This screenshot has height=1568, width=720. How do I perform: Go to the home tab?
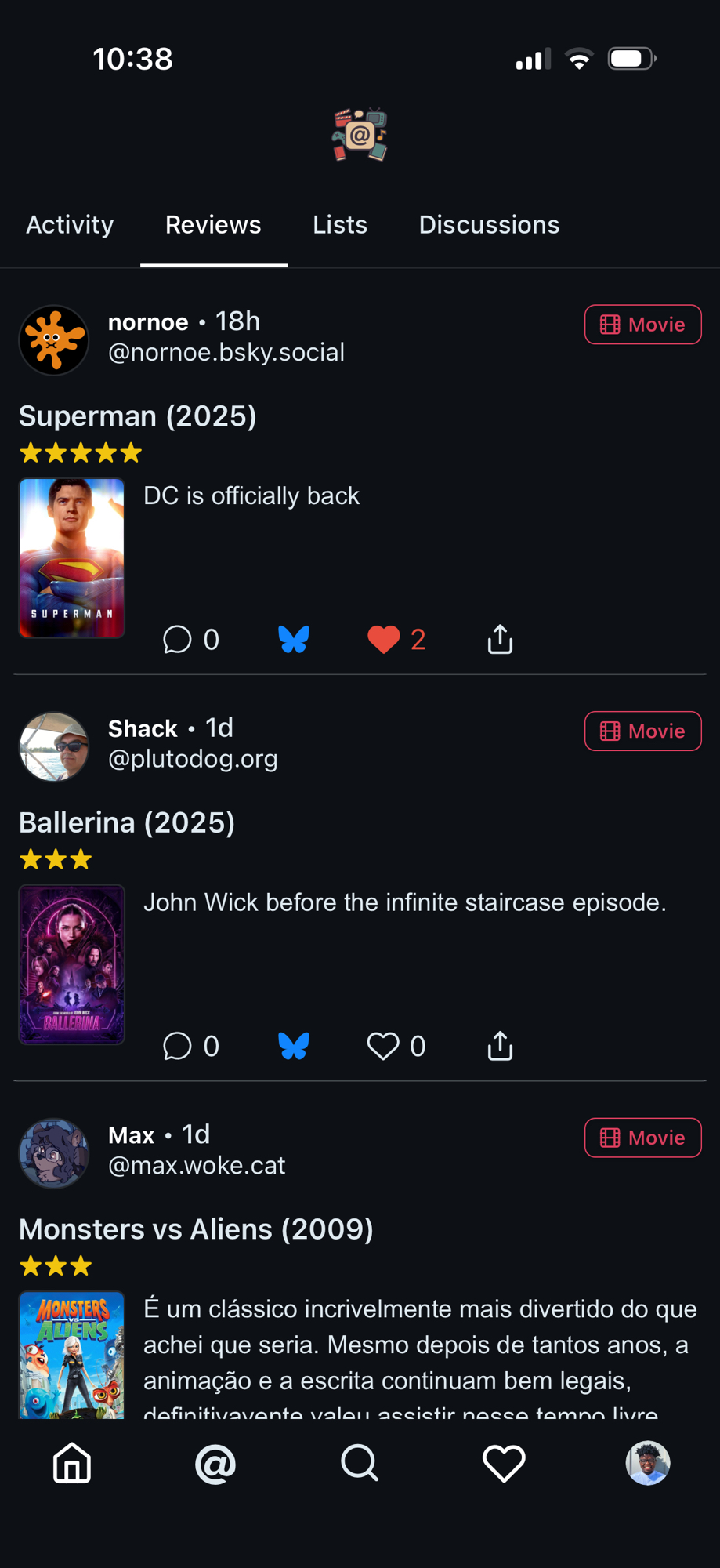[x=72, y=1463]
